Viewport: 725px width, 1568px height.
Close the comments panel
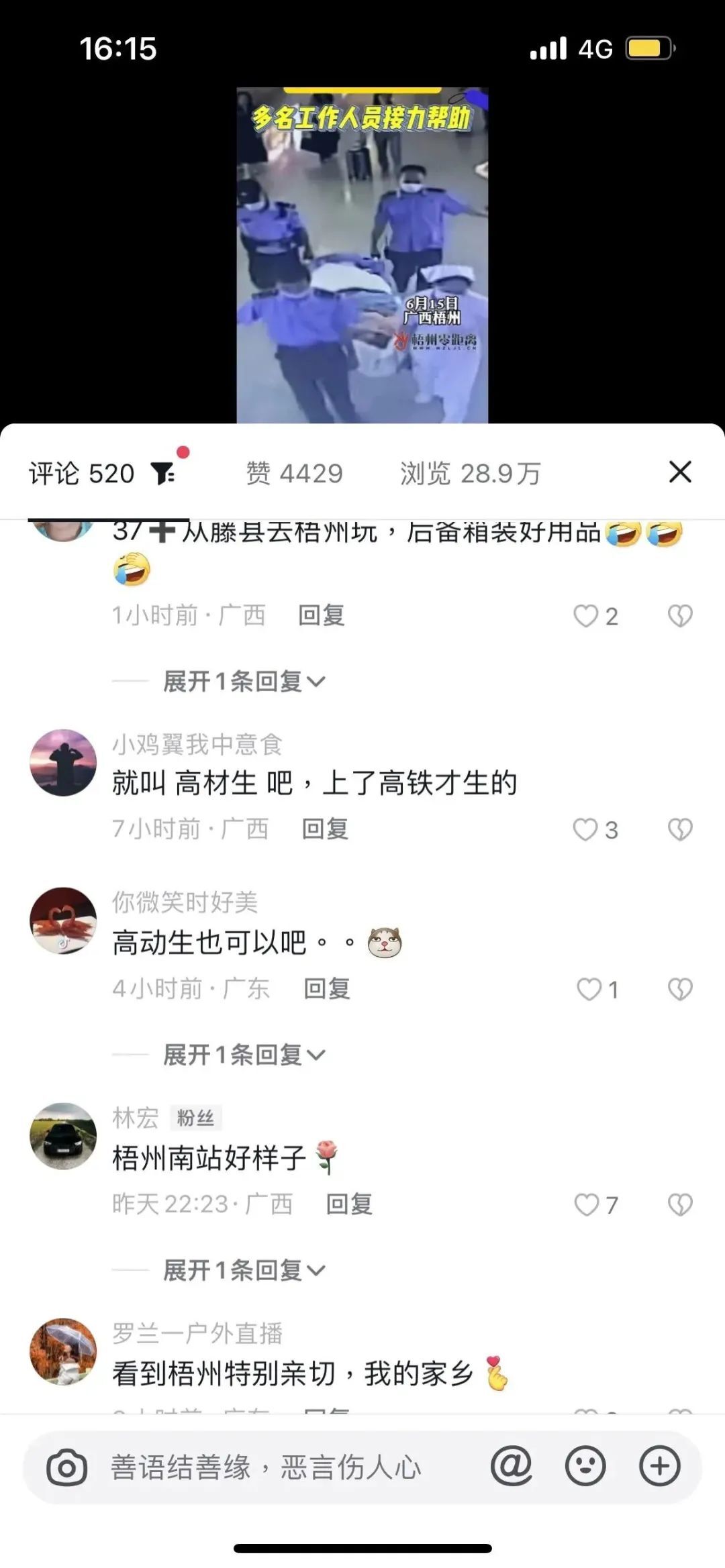[680, 472]
